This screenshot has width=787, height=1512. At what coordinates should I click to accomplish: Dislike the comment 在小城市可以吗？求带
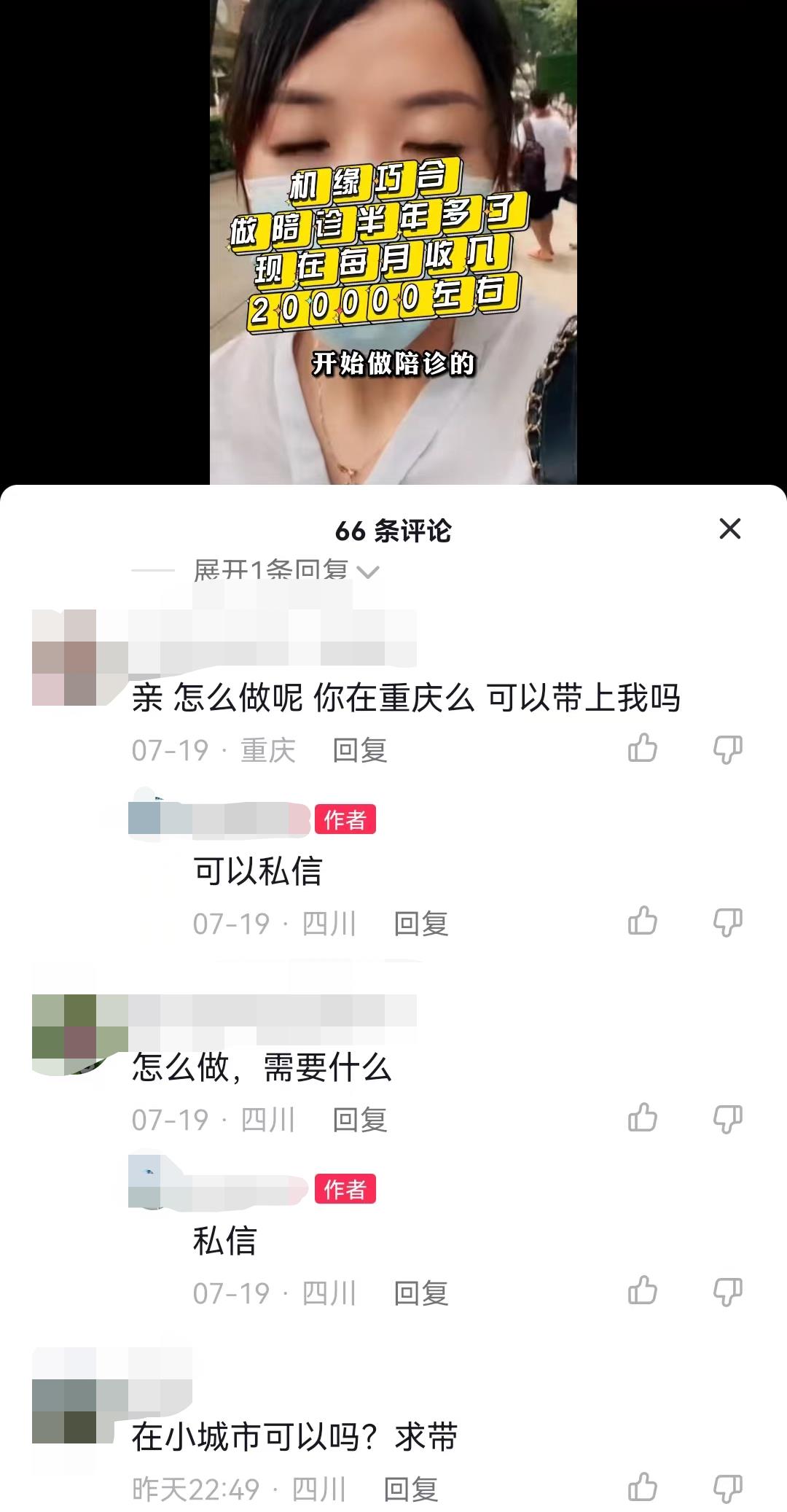pos(727,1488)
